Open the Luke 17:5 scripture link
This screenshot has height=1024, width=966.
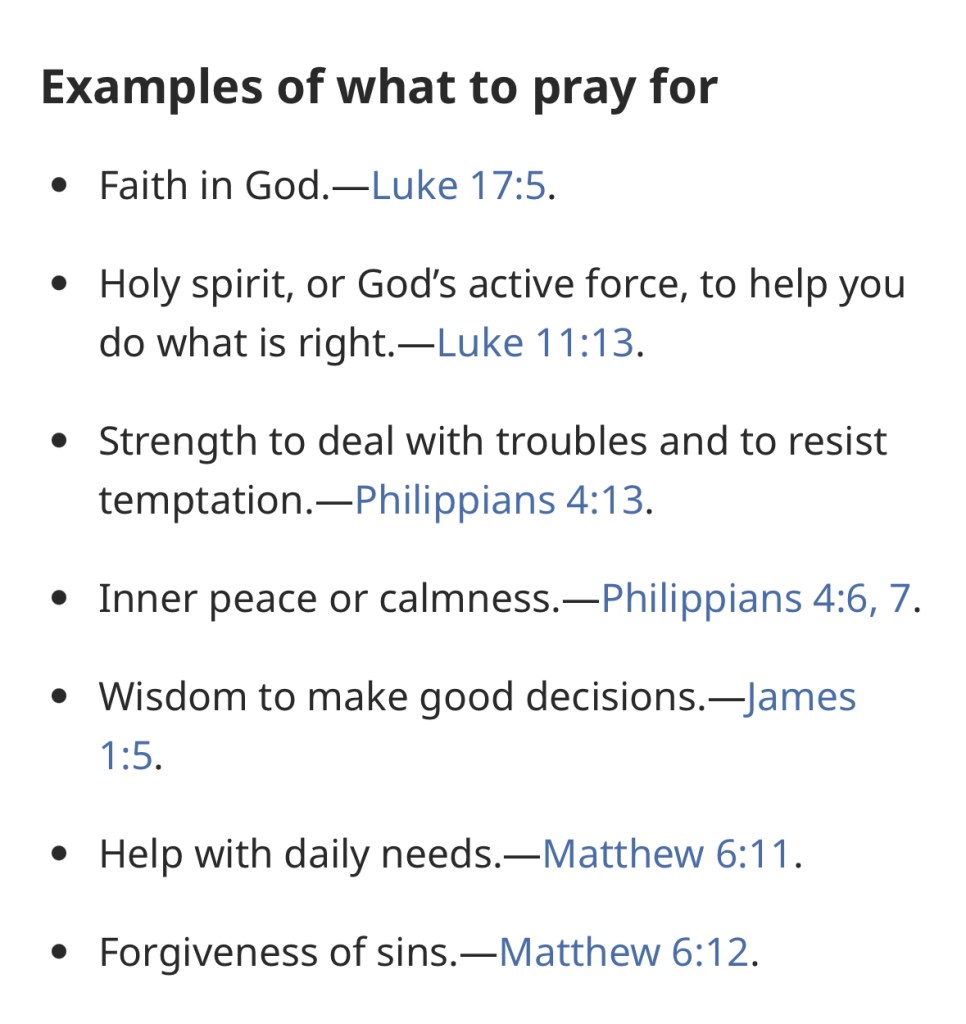click(x=459, y=186)
